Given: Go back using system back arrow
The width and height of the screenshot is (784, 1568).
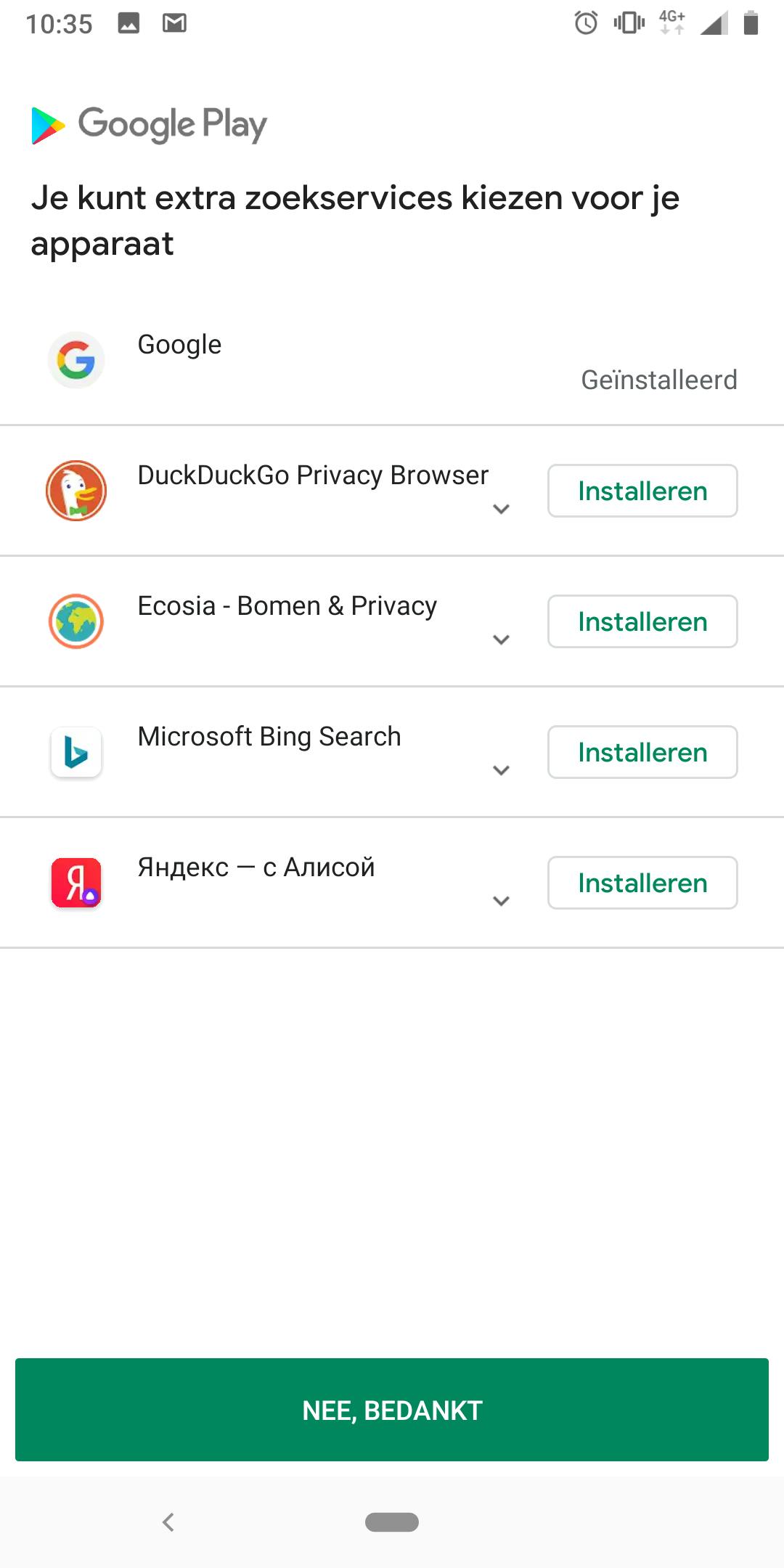Looking at the screenshot, I should [168, 1522].
